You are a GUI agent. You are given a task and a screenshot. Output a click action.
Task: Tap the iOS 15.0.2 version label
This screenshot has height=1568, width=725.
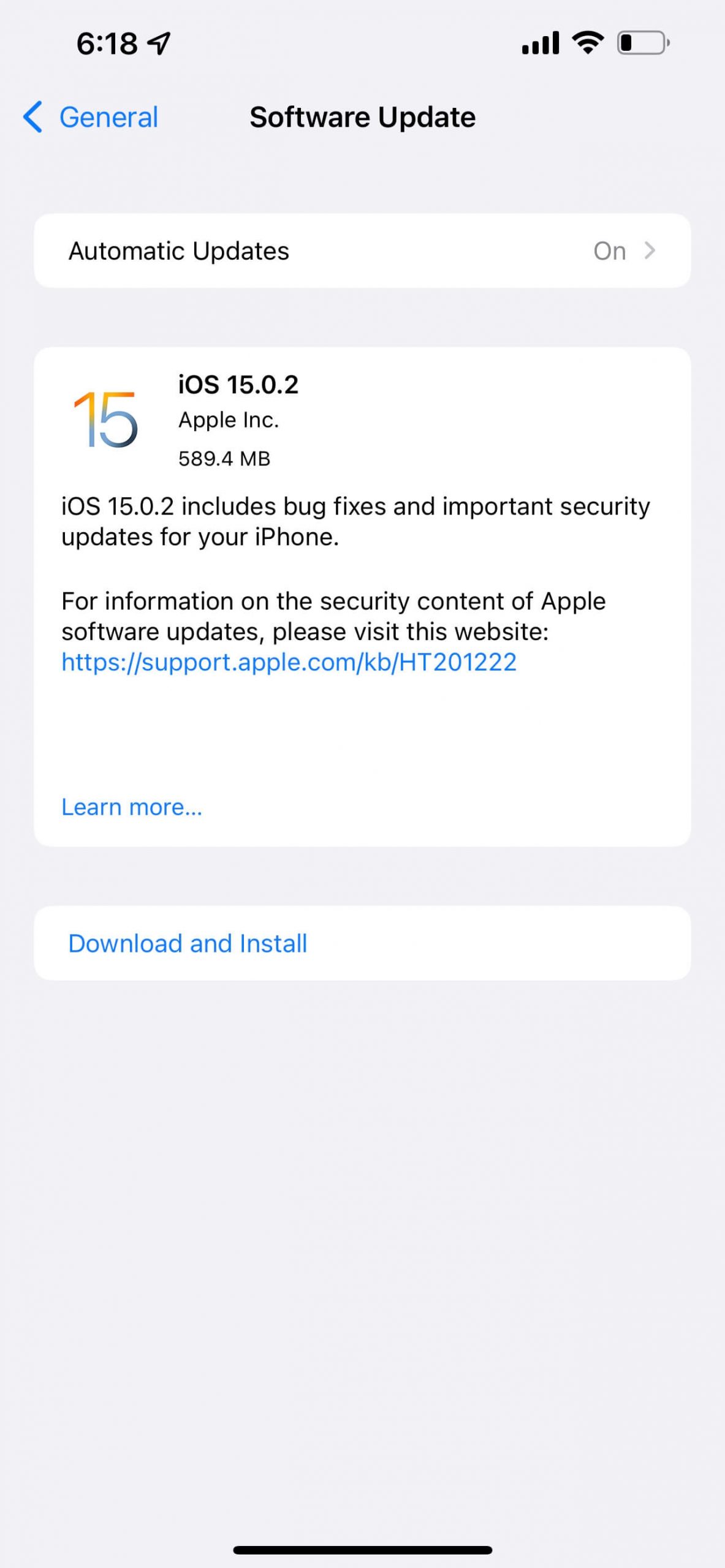(238, 386)
